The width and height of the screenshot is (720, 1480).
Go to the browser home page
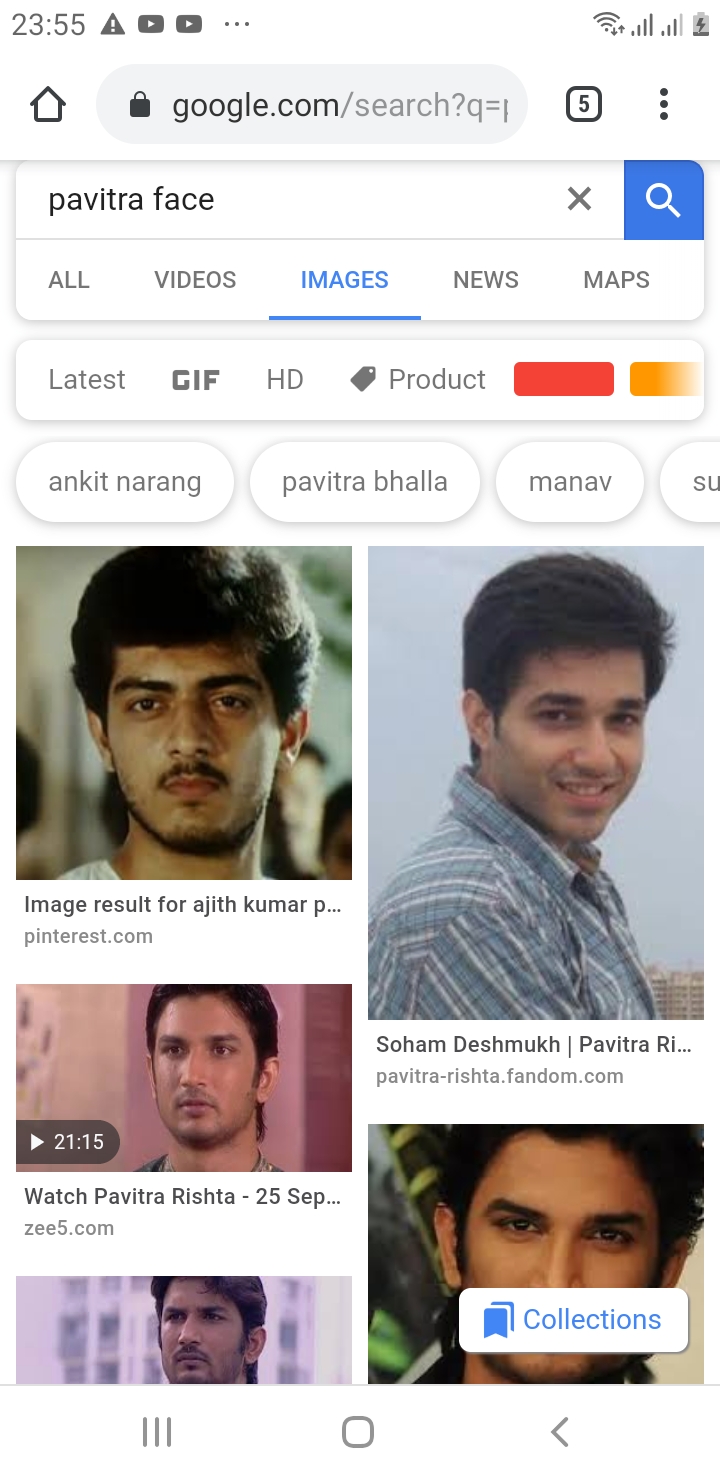point(48,105)
